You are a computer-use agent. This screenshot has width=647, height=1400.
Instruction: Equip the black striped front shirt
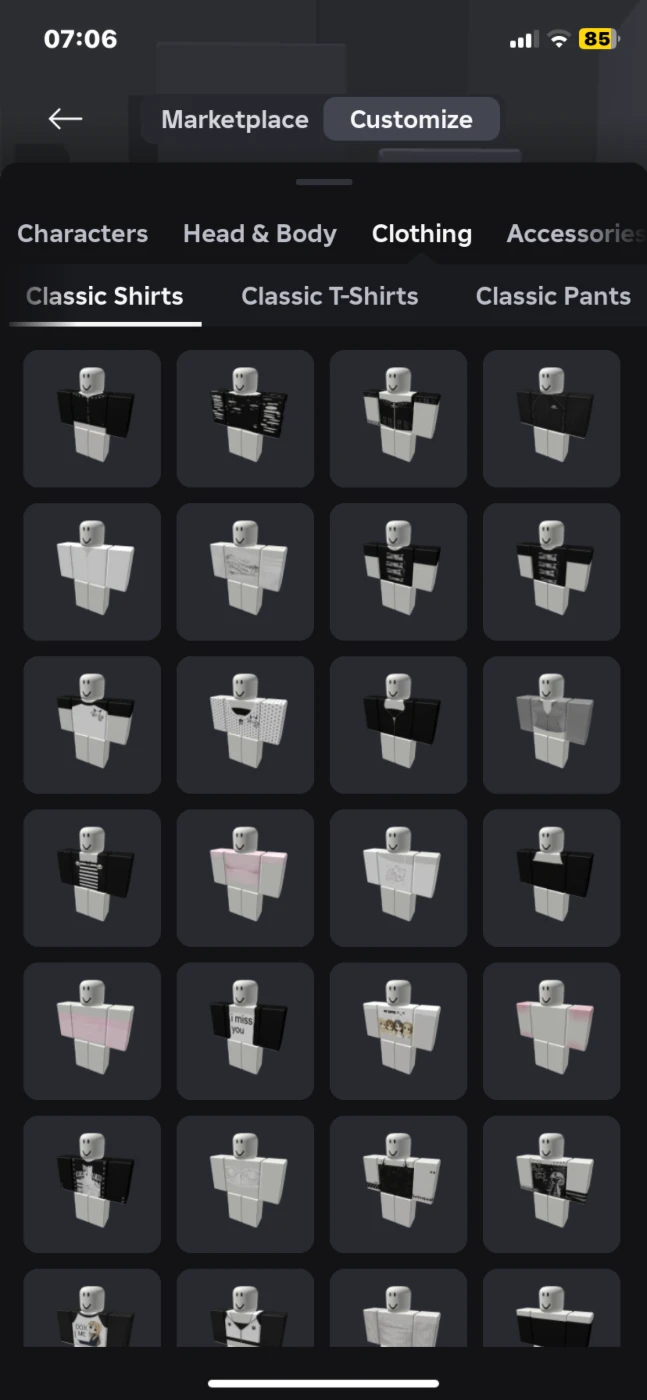[92, 878]
